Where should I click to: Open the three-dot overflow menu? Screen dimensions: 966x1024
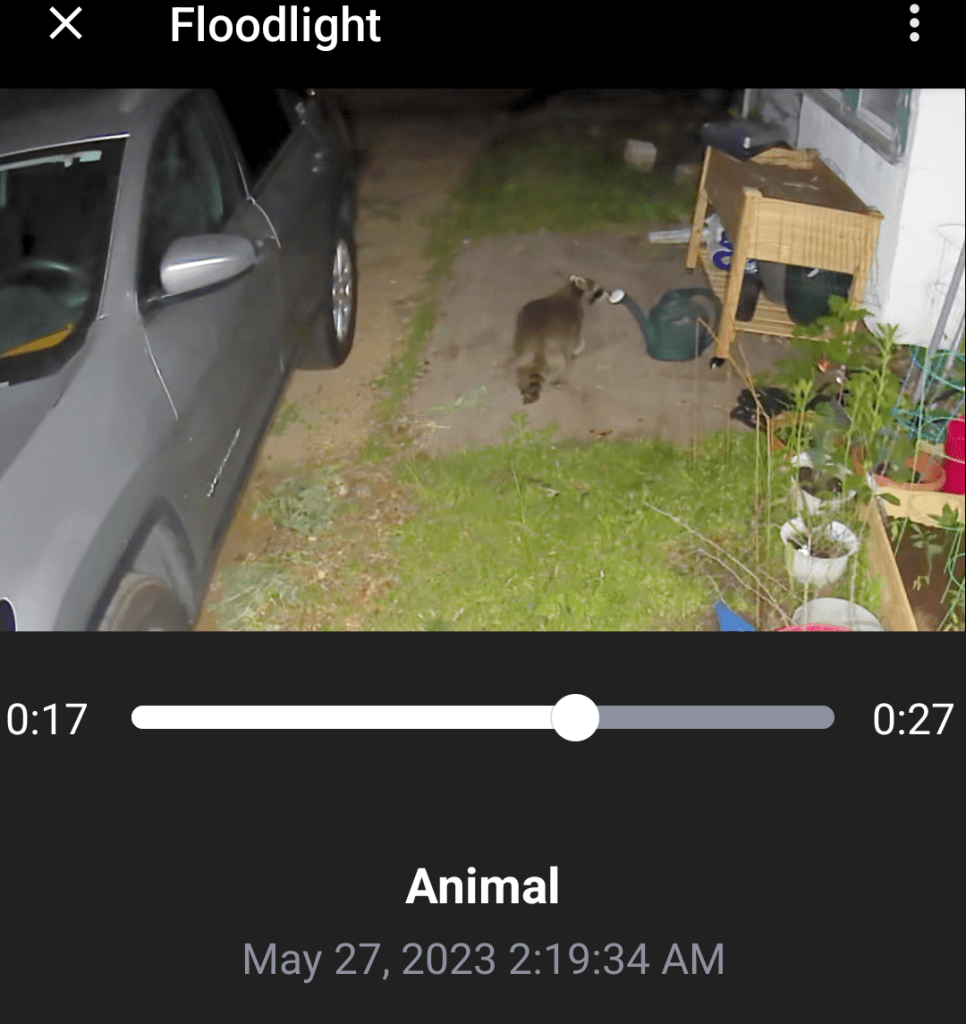coord(914,24)
